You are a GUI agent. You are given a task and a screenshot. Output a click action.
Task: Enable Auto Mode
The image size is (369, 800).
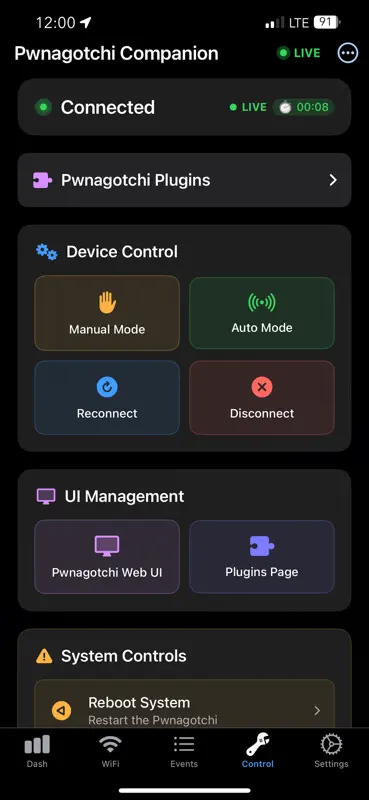[262, 313]
